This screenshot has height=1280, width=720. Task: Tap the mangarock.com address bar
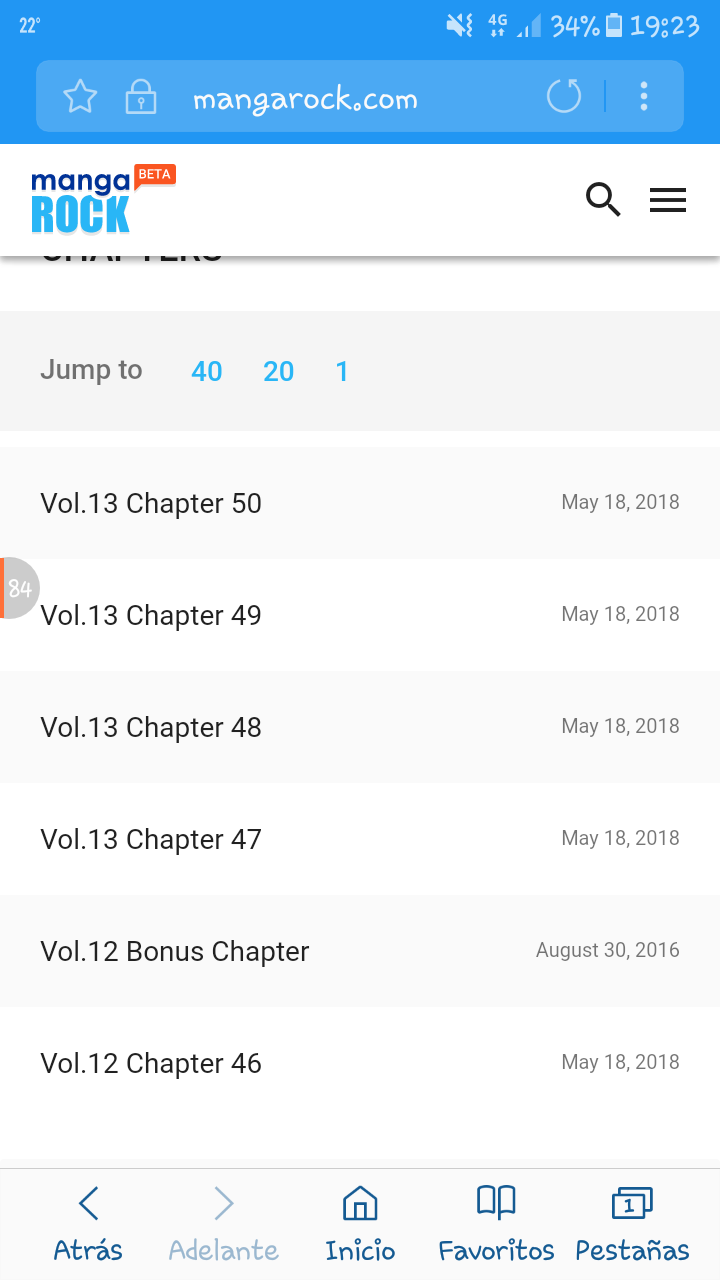305,99
